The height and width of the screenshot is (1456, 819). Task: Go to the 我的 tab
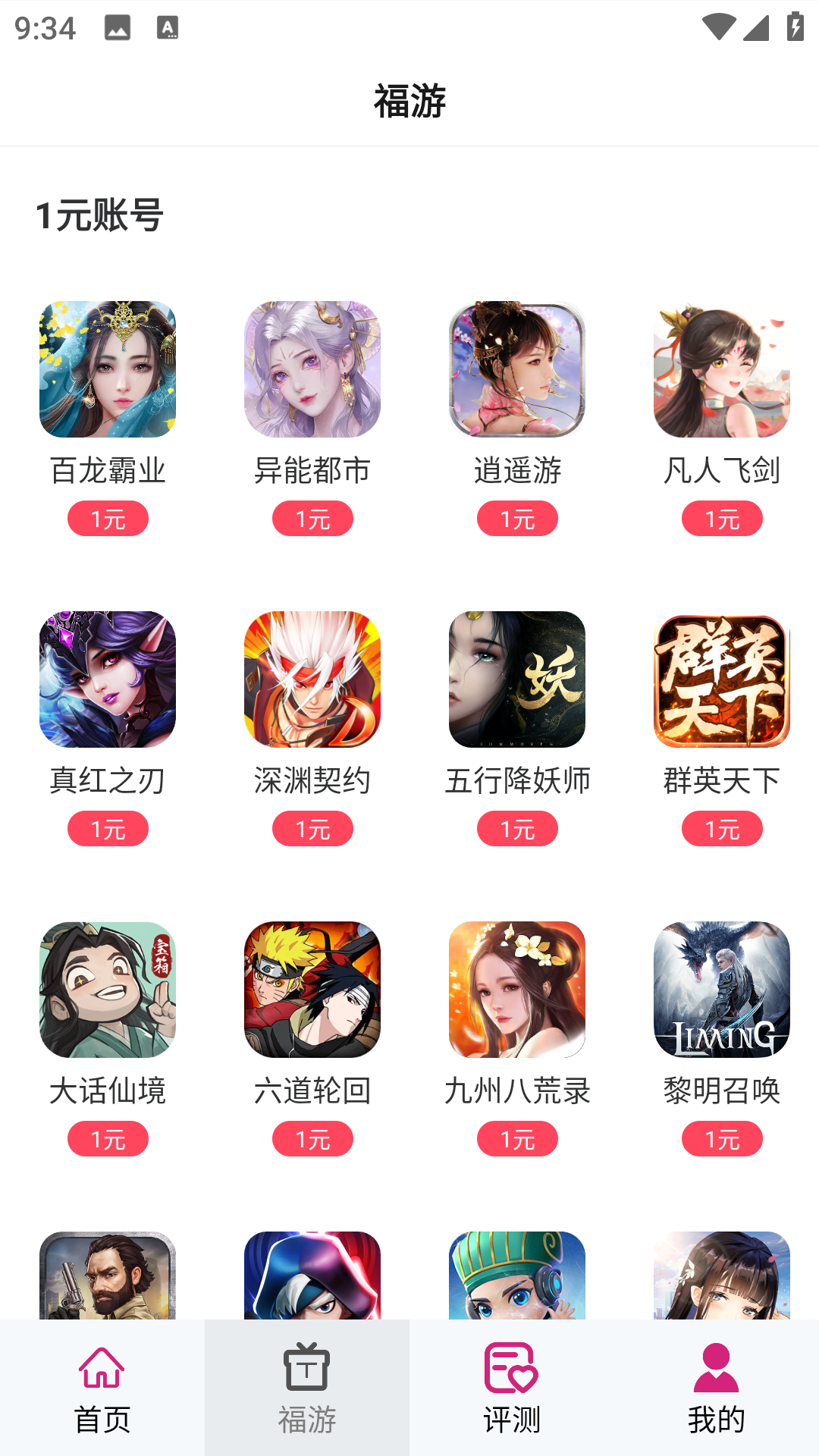pyautogui.click(x=717, y=1388)
